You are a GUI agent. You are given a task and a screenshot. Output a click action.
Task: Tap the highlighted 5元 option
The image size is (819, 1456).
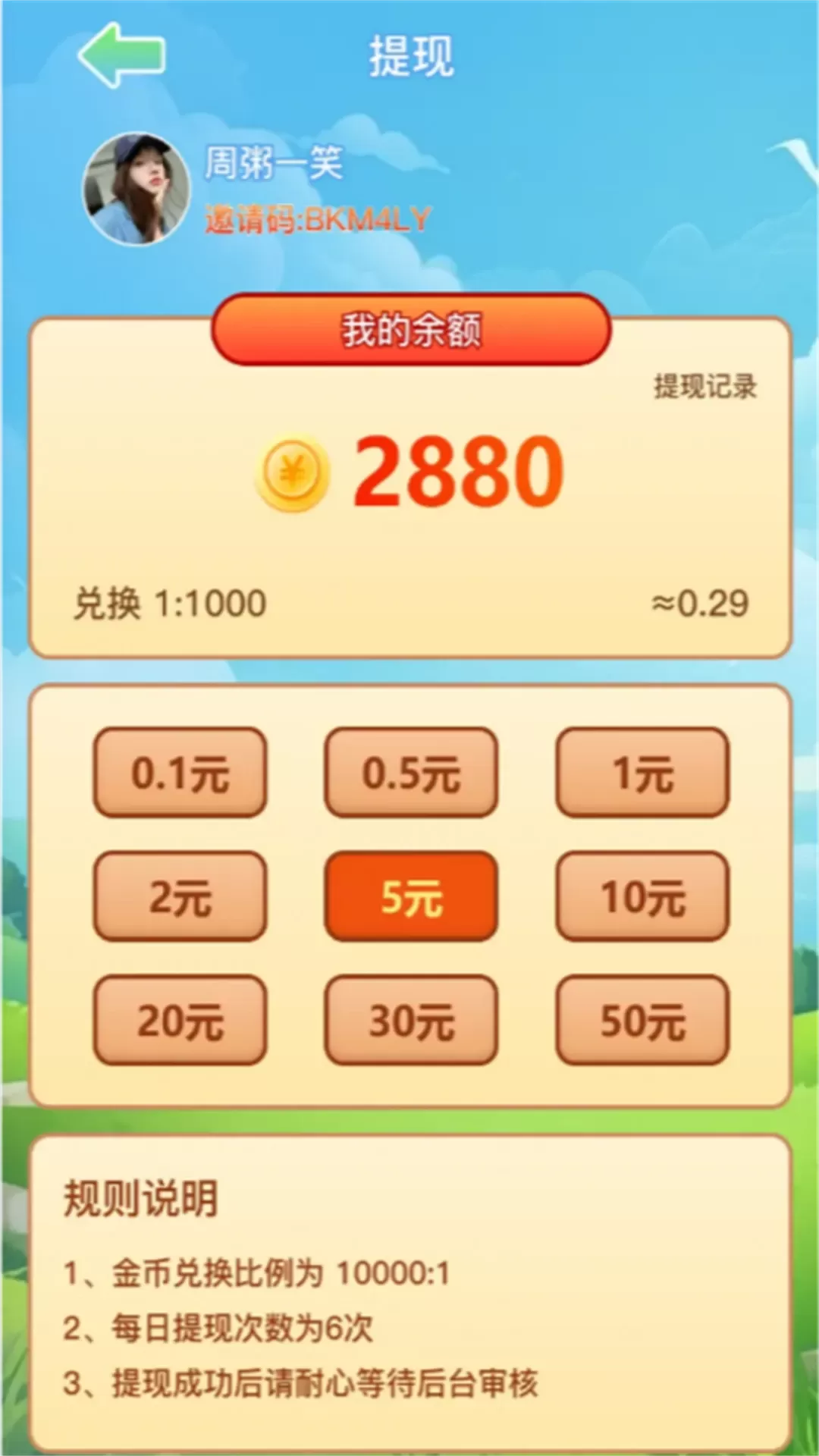(x=411, y=896)
